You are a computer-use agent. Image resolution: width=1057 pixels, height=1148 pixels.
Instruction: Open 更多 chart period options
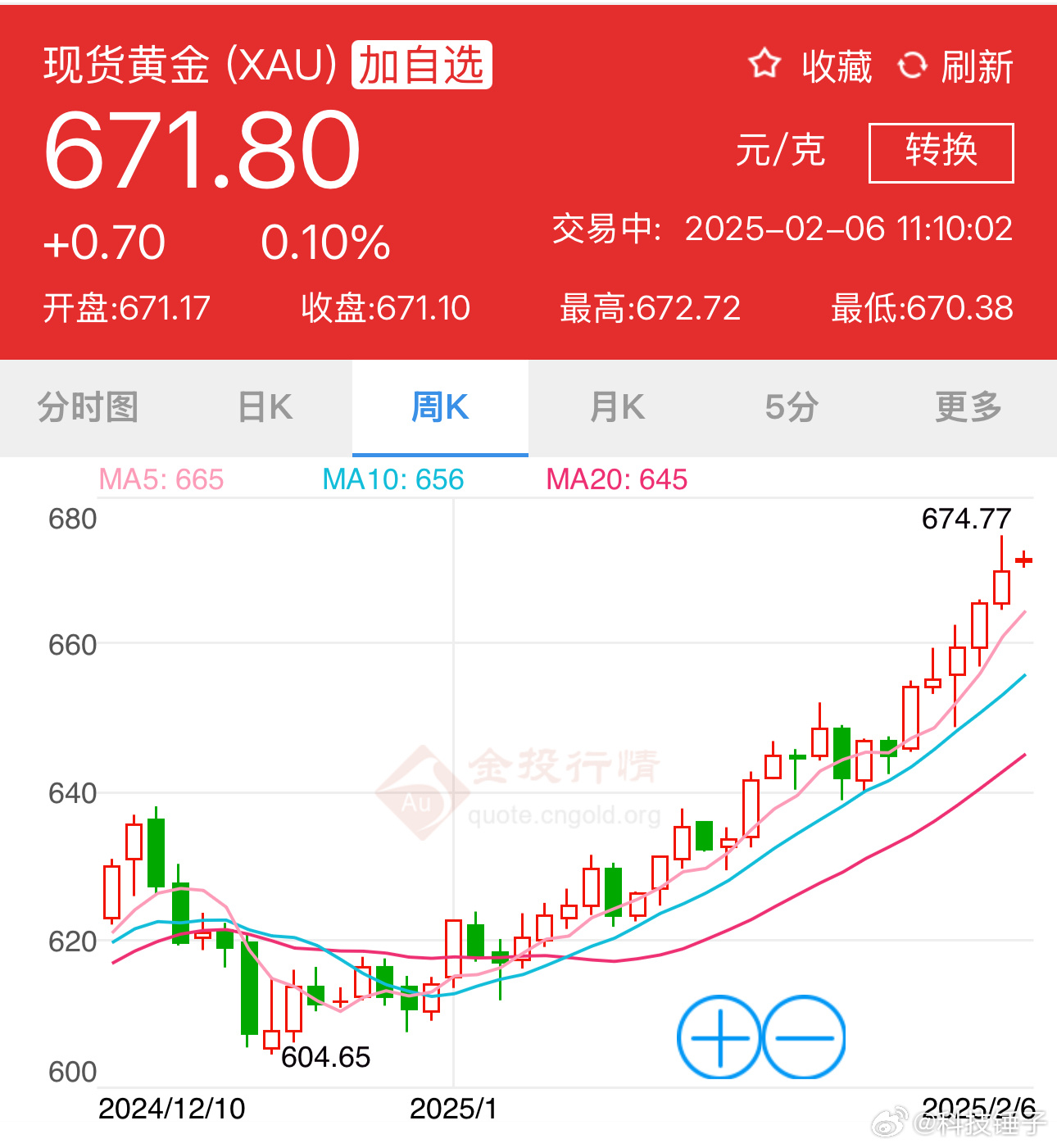point(969,407)
